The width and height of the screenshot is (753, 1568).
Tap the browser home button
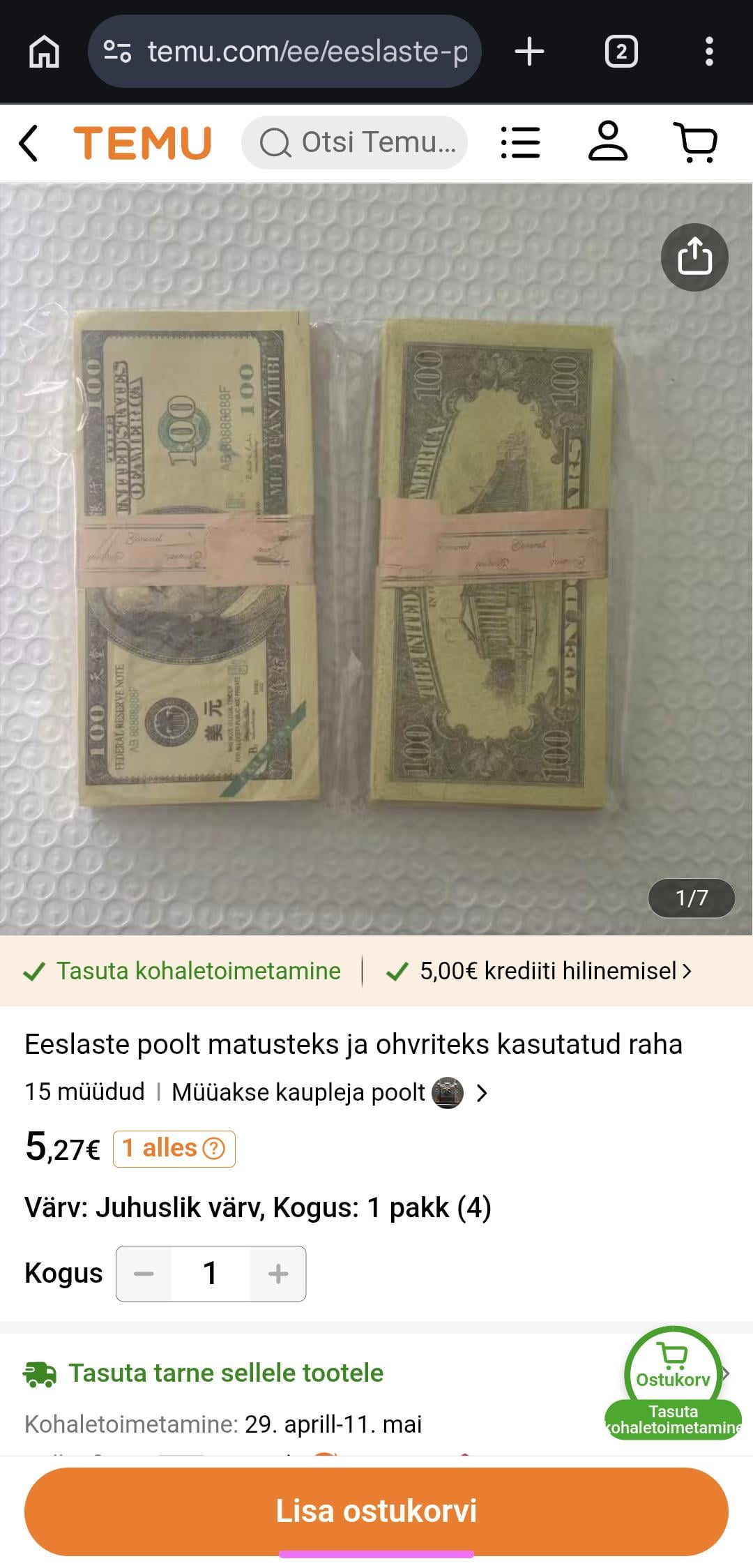(x=44, y=52)
